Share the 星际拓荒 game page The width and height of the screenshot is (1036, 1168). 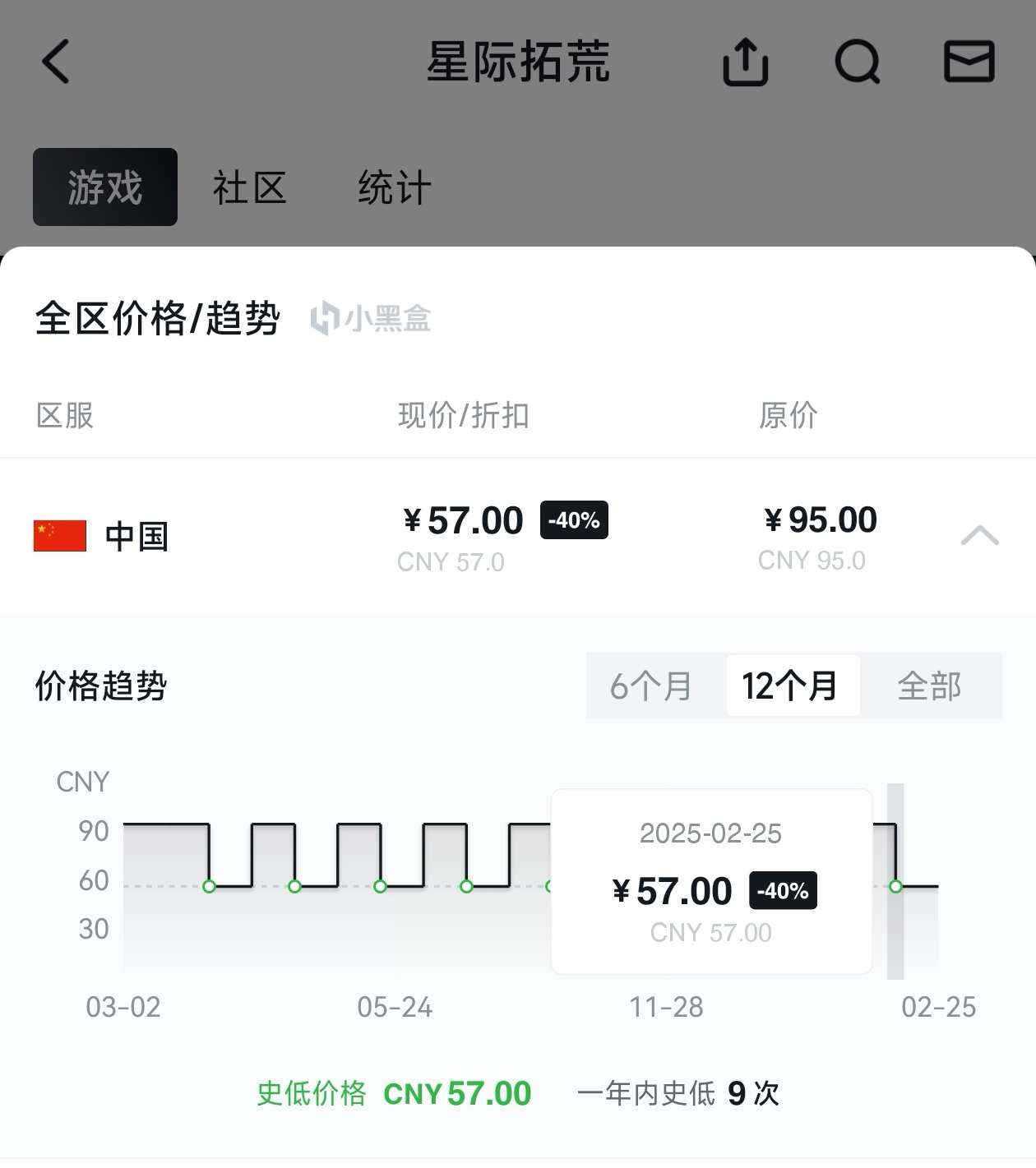[745, 62]
